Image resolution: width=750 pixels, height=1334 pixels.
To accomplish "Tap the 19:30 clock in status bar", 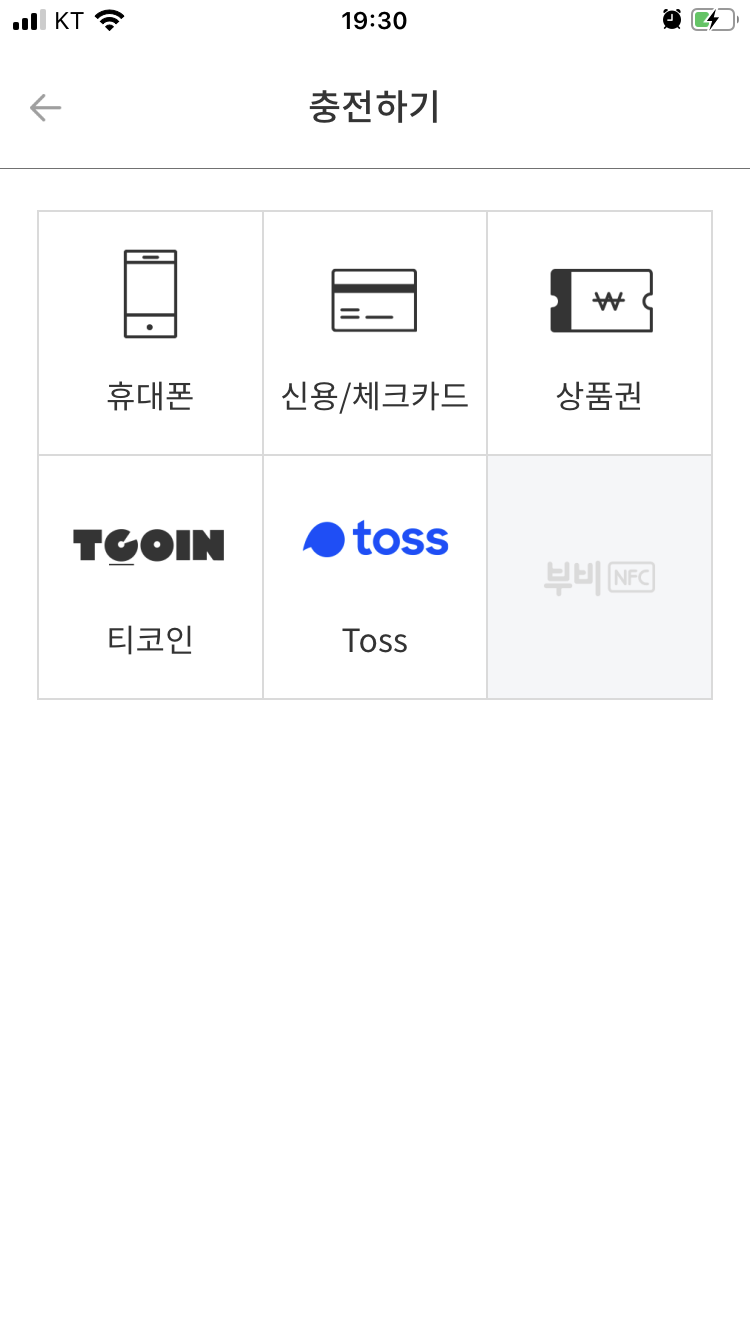I will pos(374,20).
